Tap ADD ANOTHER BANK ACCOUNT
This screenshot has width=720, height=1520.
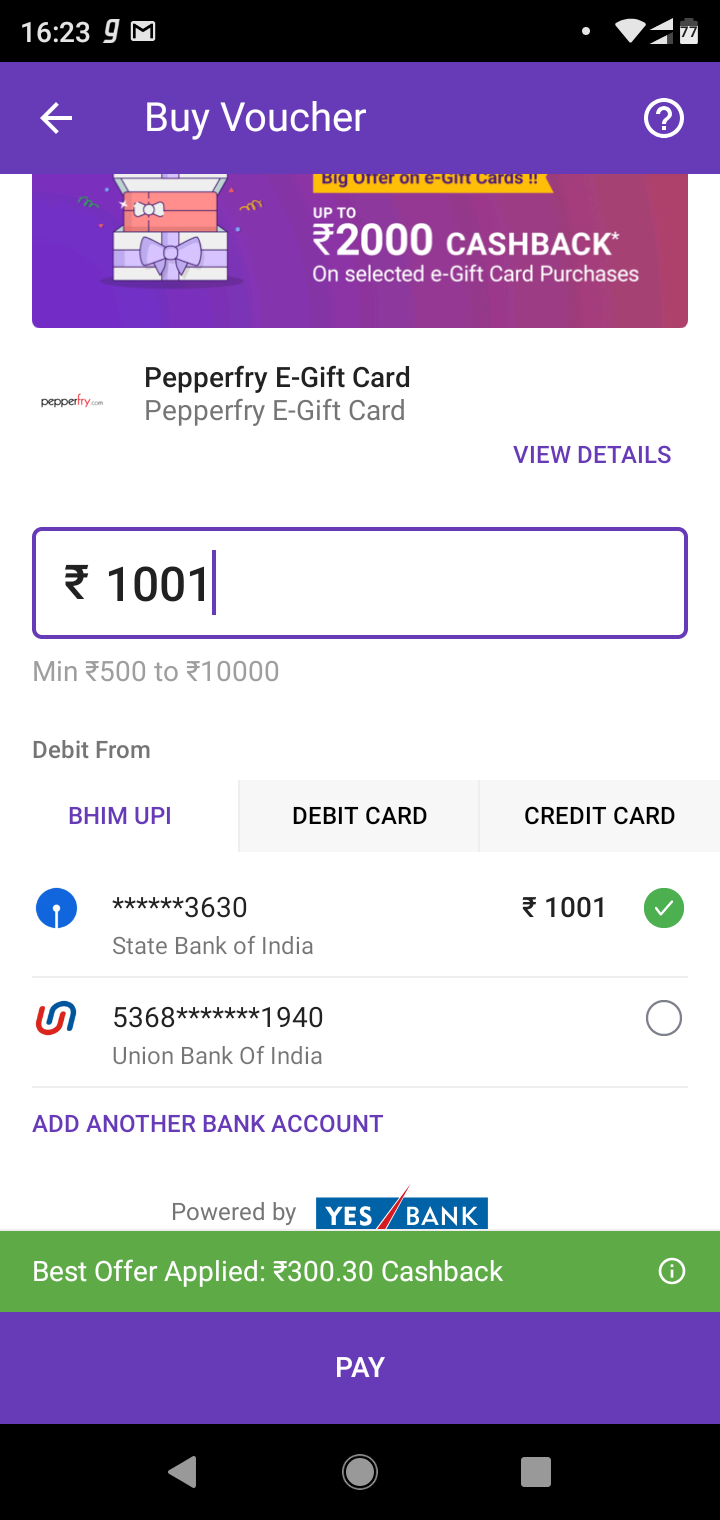coord(208,1124)
